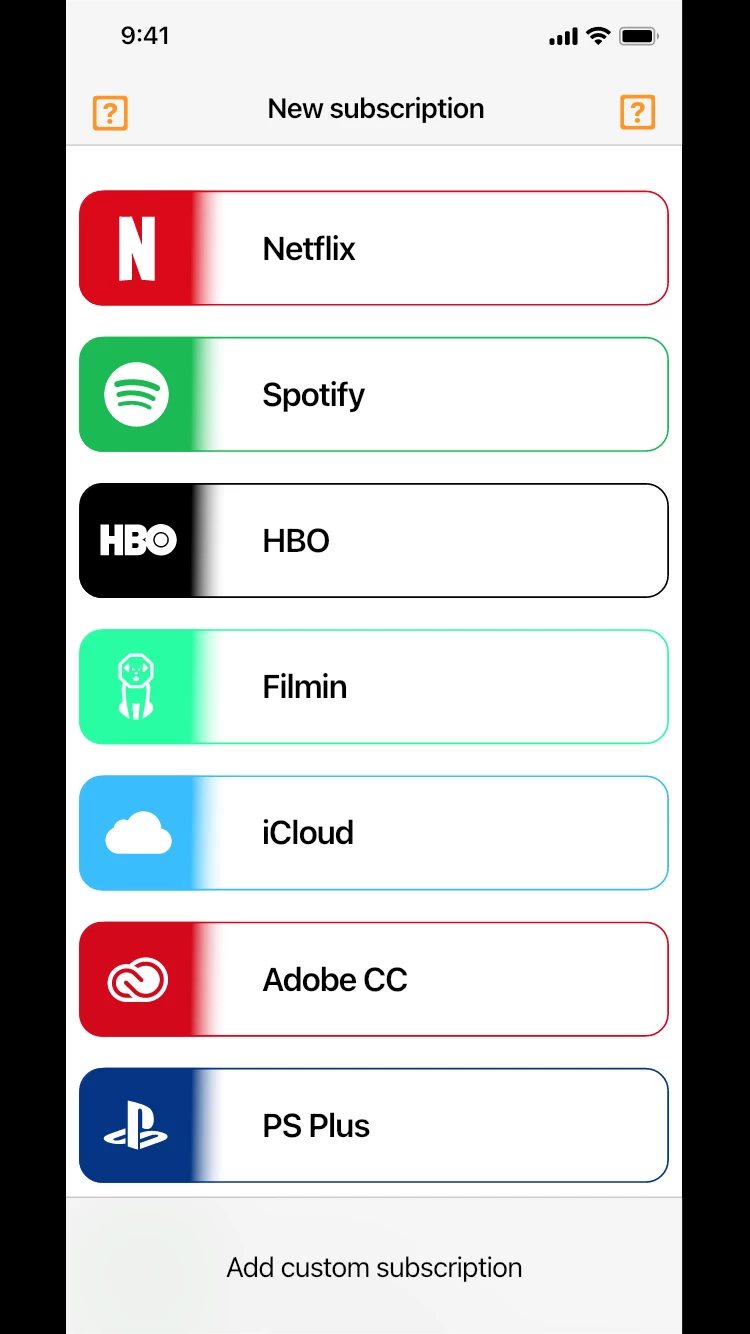
Task: Select the Netflix subscription
Action: pos(374,248)
